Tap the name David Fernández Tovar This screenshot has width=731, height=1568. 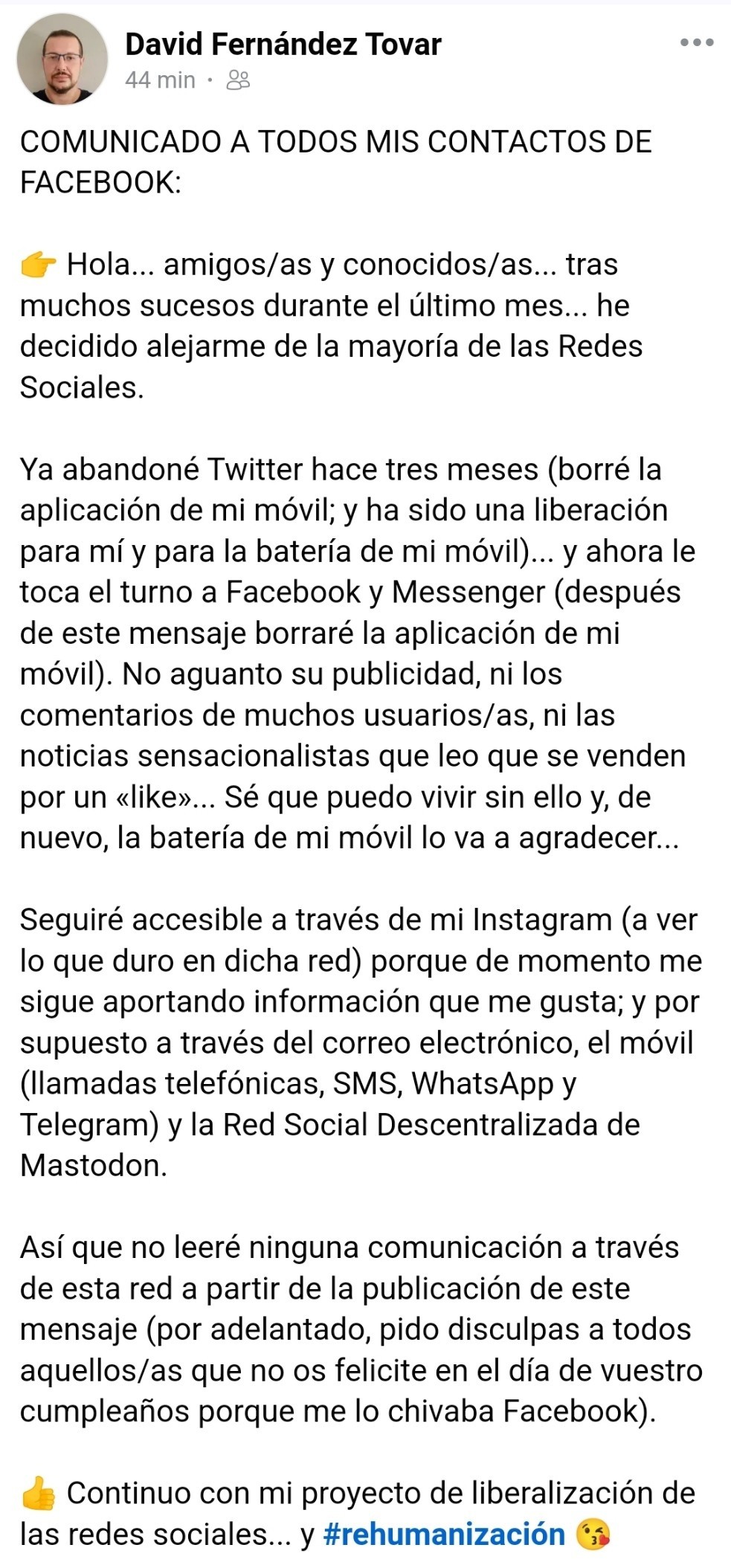tap(283, 45)
